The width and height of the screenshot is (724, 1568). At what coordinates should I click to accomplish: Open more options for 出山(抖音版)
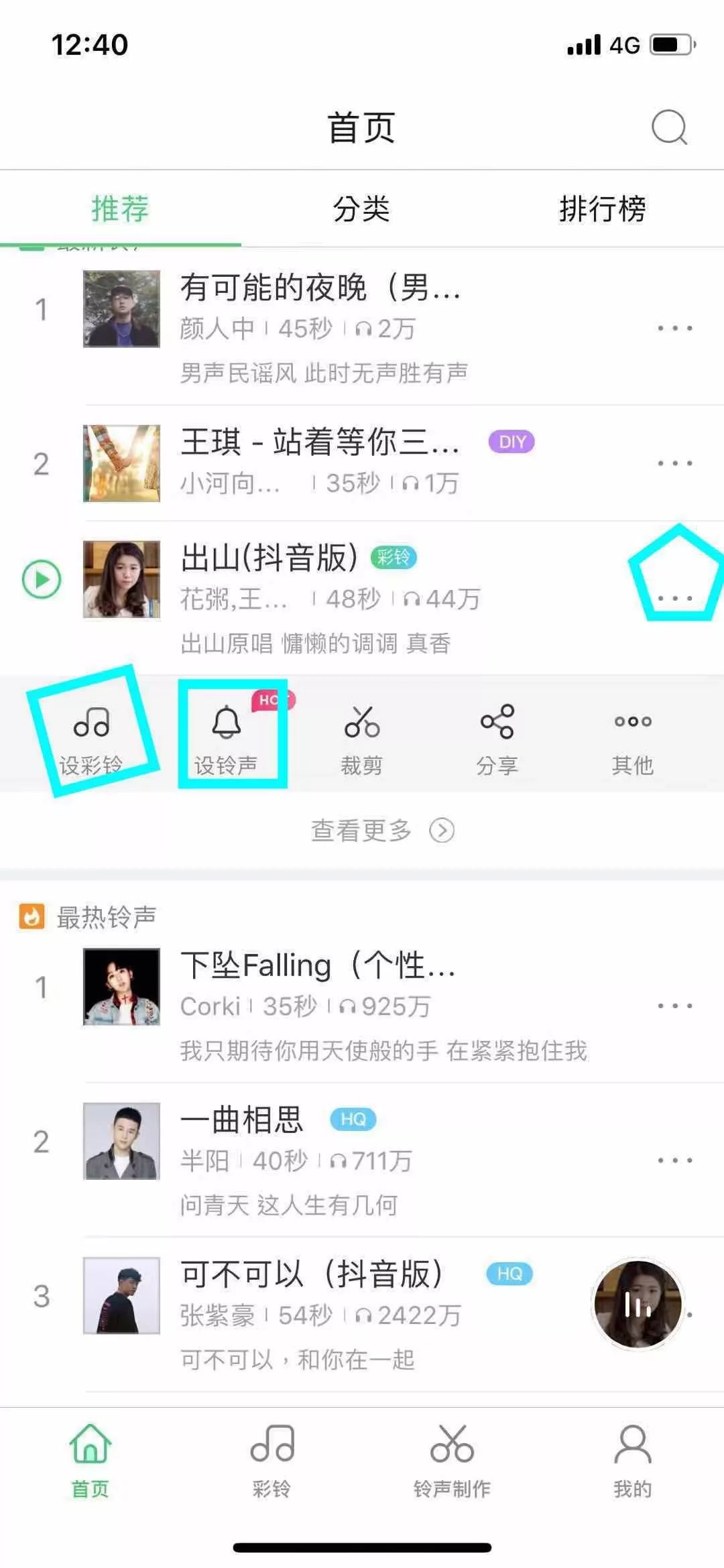tap(676, 599)
